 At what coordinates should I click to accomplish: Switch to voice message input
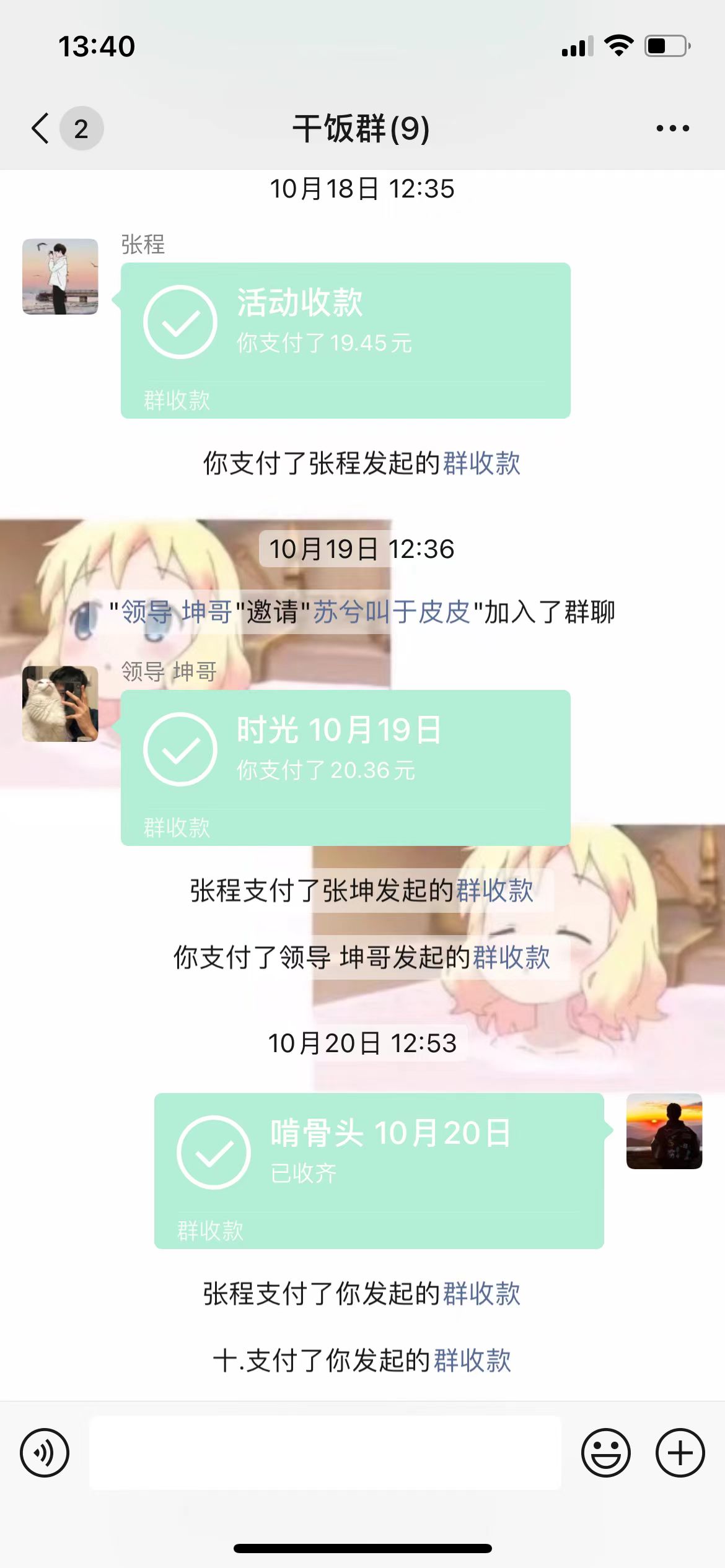[x=45, y=1453]
